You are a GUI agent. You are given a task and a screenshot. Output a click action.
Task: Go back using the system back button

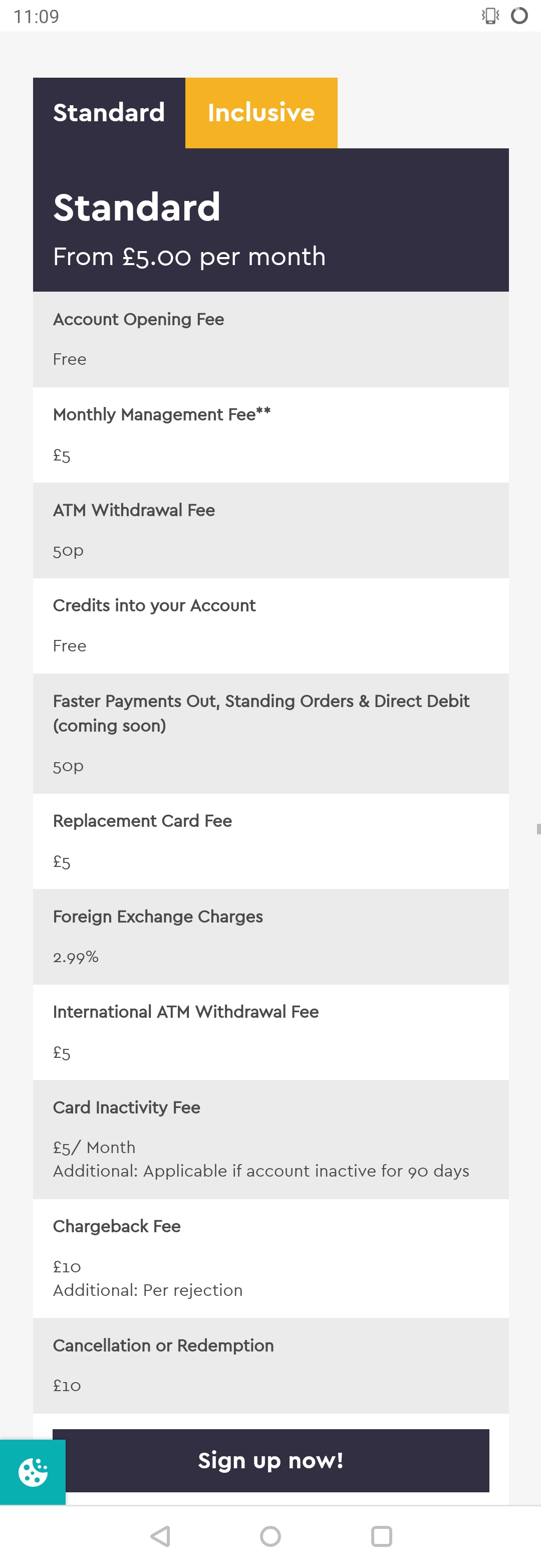pos(161,1536)
